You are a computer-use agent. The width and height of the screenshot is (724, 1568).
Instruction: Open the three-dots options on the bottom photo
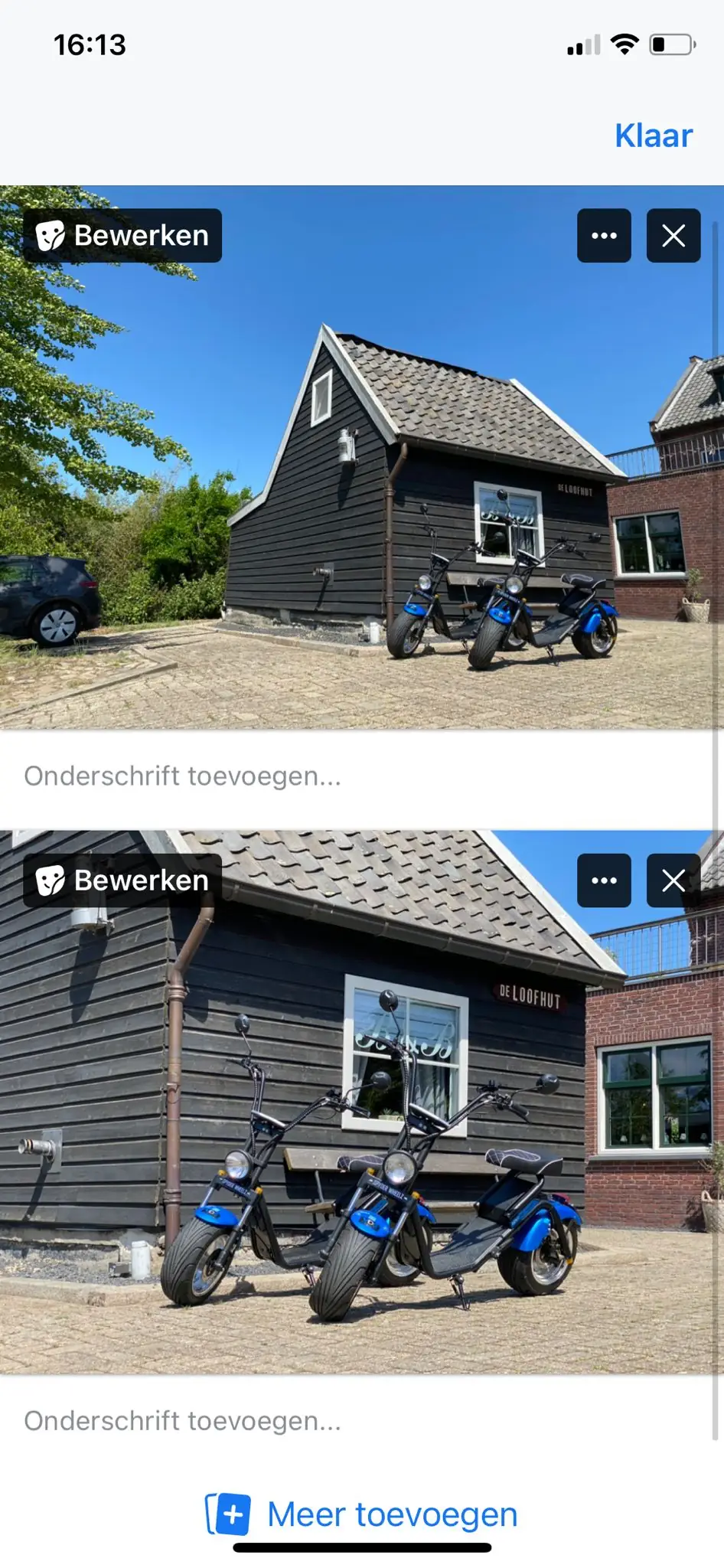tap(604, 880)
